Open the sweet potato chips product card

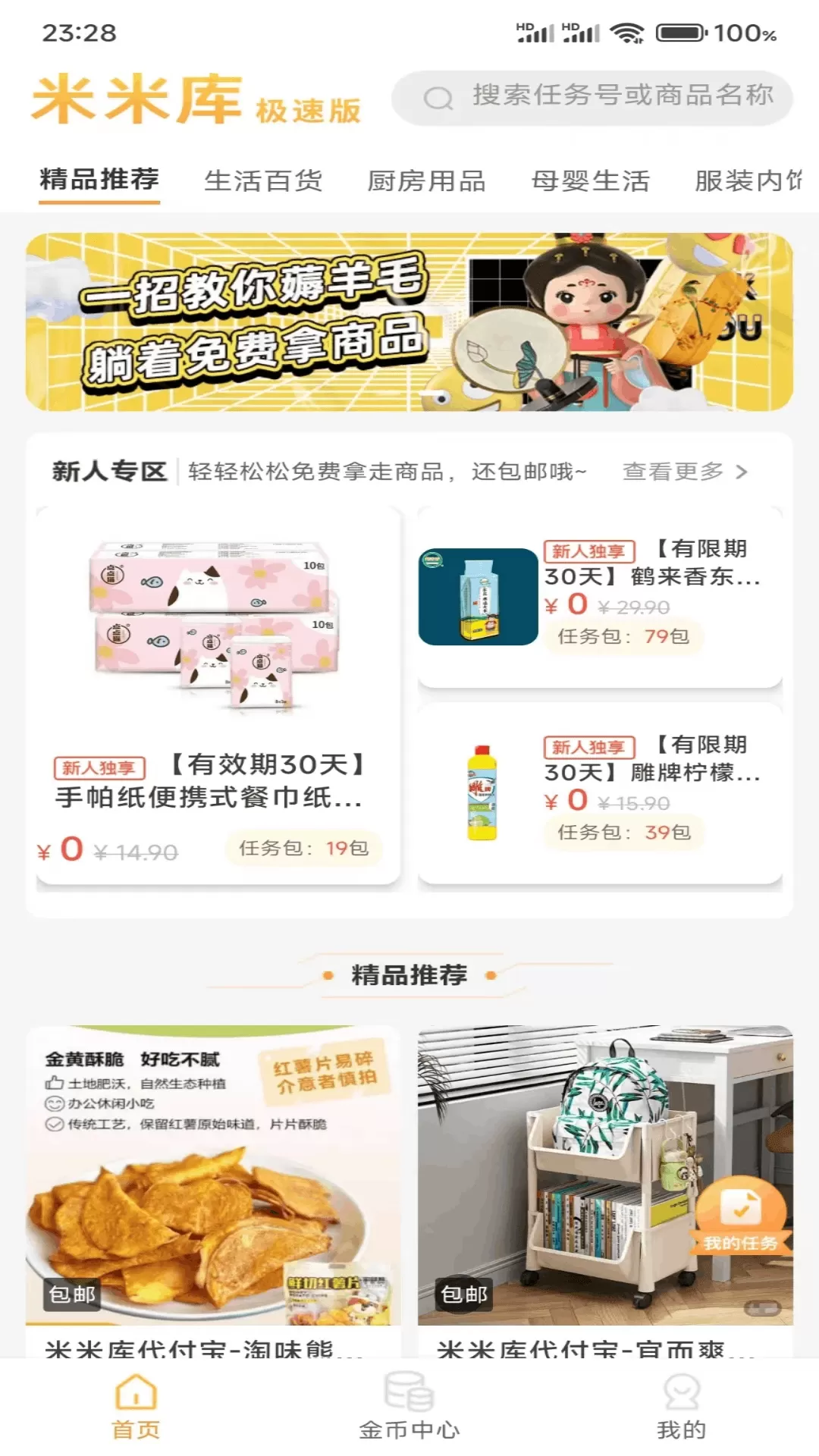(213, 1183)
